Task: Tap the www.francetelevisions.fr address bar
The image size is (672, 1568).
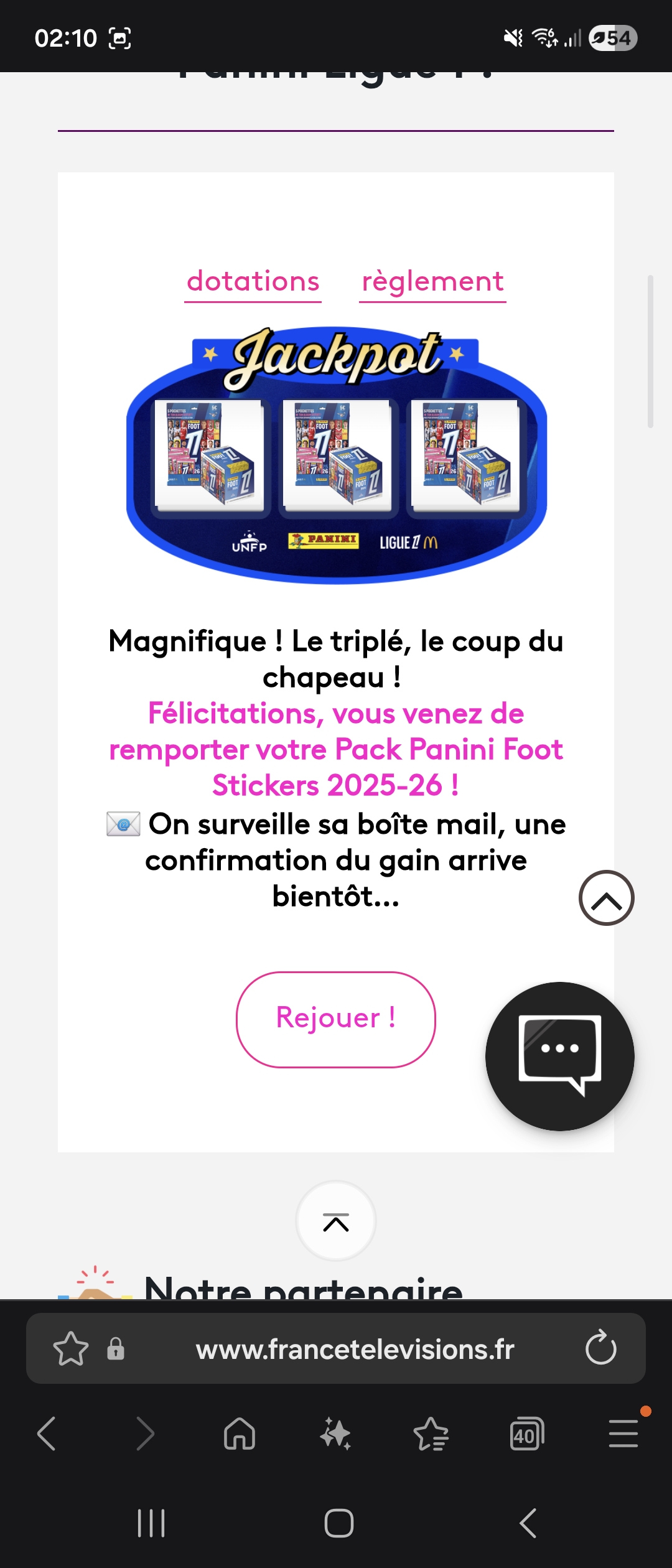Action: (x=355, y=1349)
